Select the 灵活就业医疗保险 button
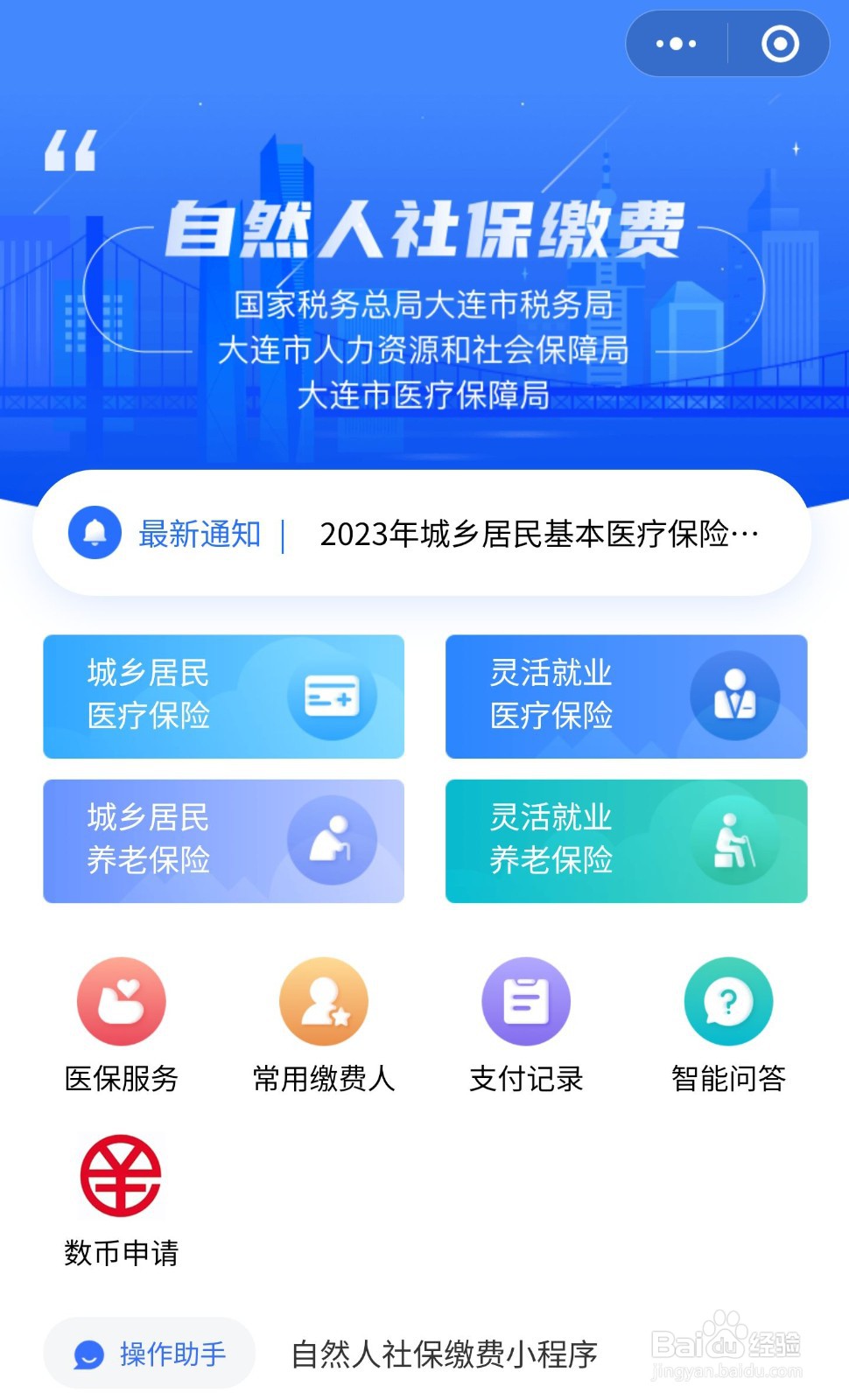The height and width of the screenshot is (1400, 849). pos(626,696)
